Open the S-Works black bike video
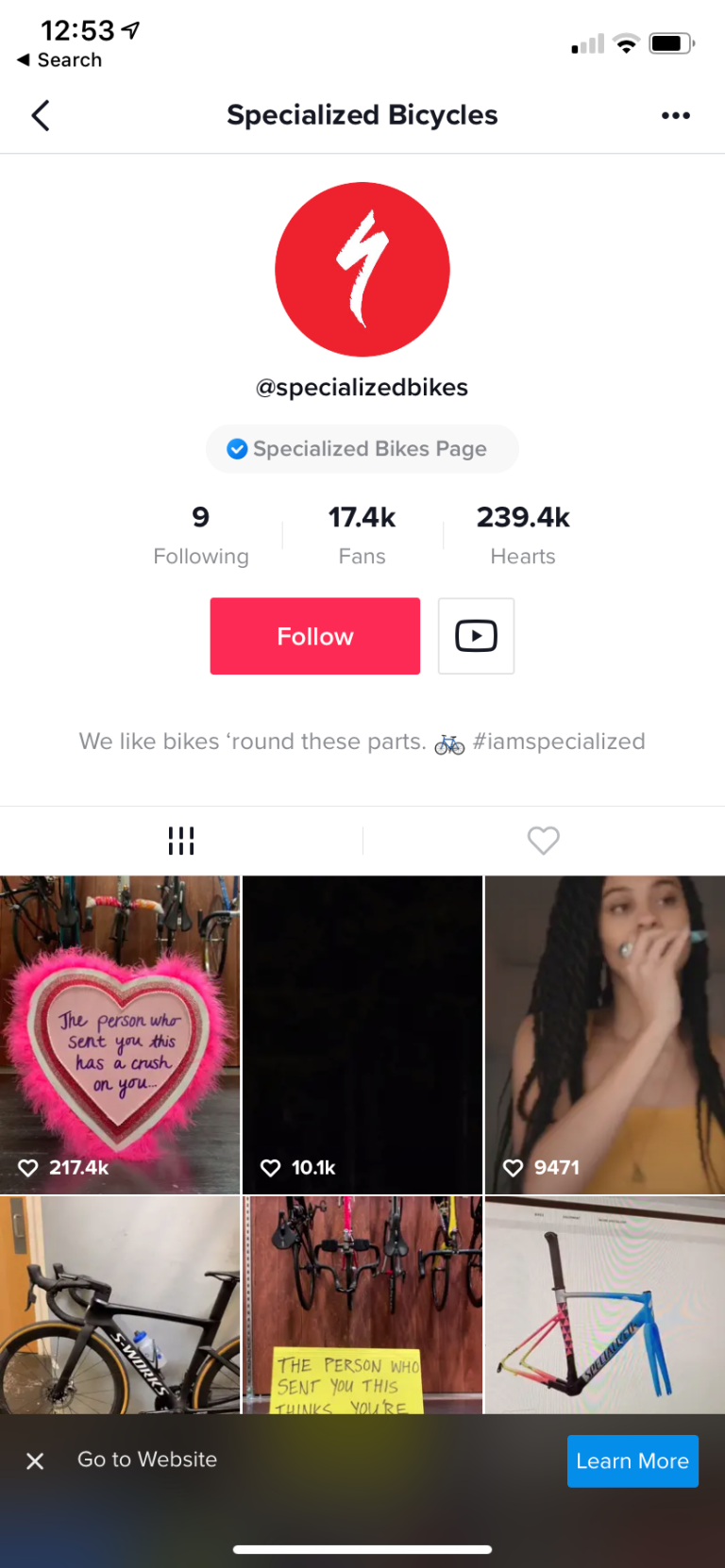 pyautogui.click(x=120, y=1305)
